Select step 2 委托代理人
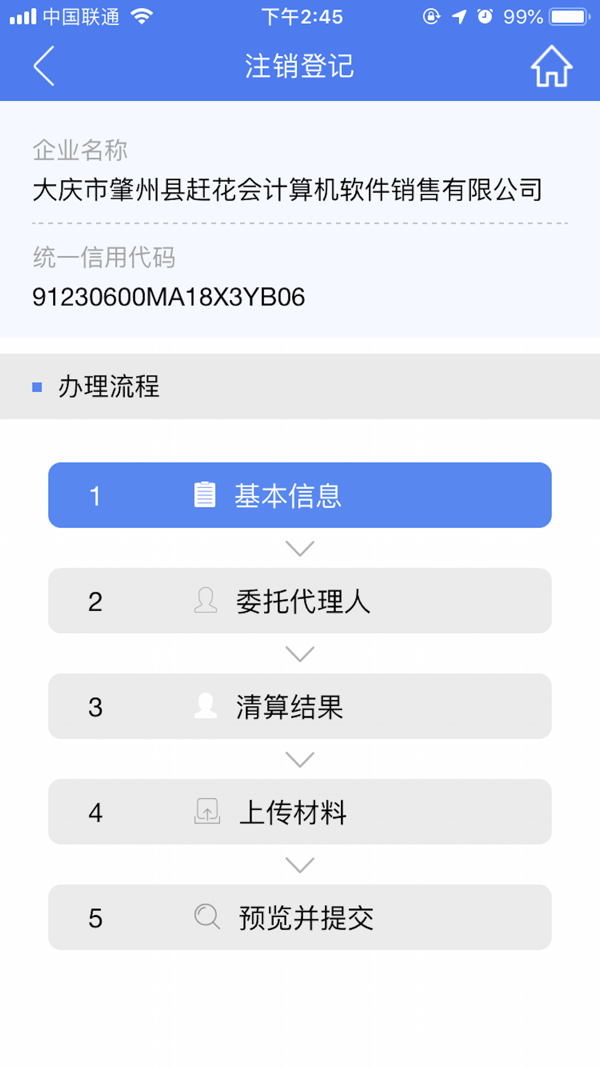The width and height of the screenshot is (600, 1067). [x=299, y=601]
